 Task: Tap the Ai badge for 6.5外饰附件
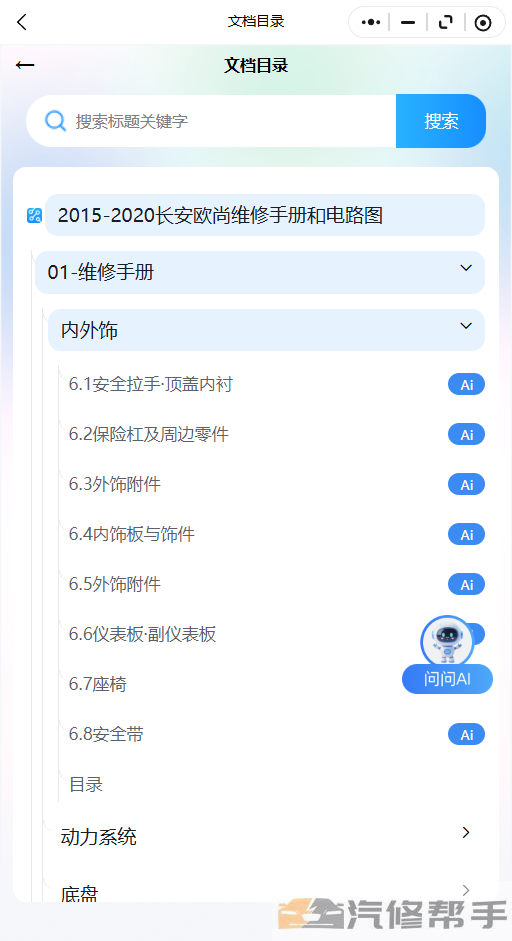pos(466,585)
